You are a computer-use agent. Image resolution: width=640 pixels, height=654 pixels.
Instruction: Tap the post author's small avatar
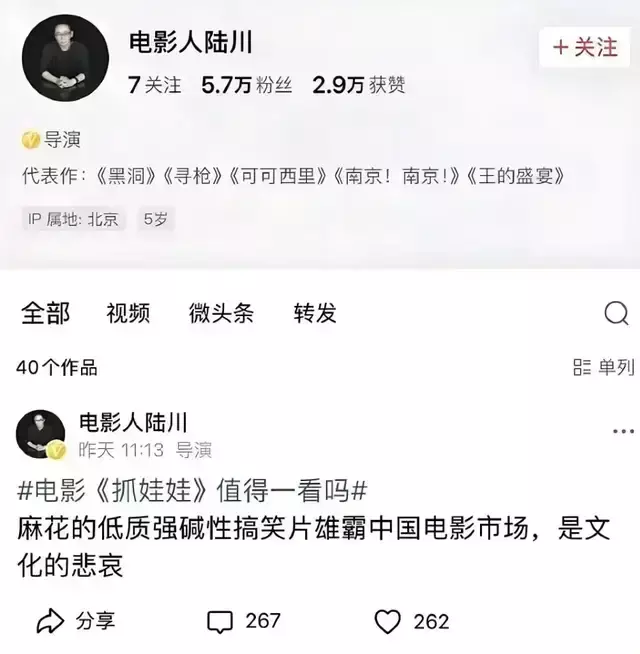42,435
